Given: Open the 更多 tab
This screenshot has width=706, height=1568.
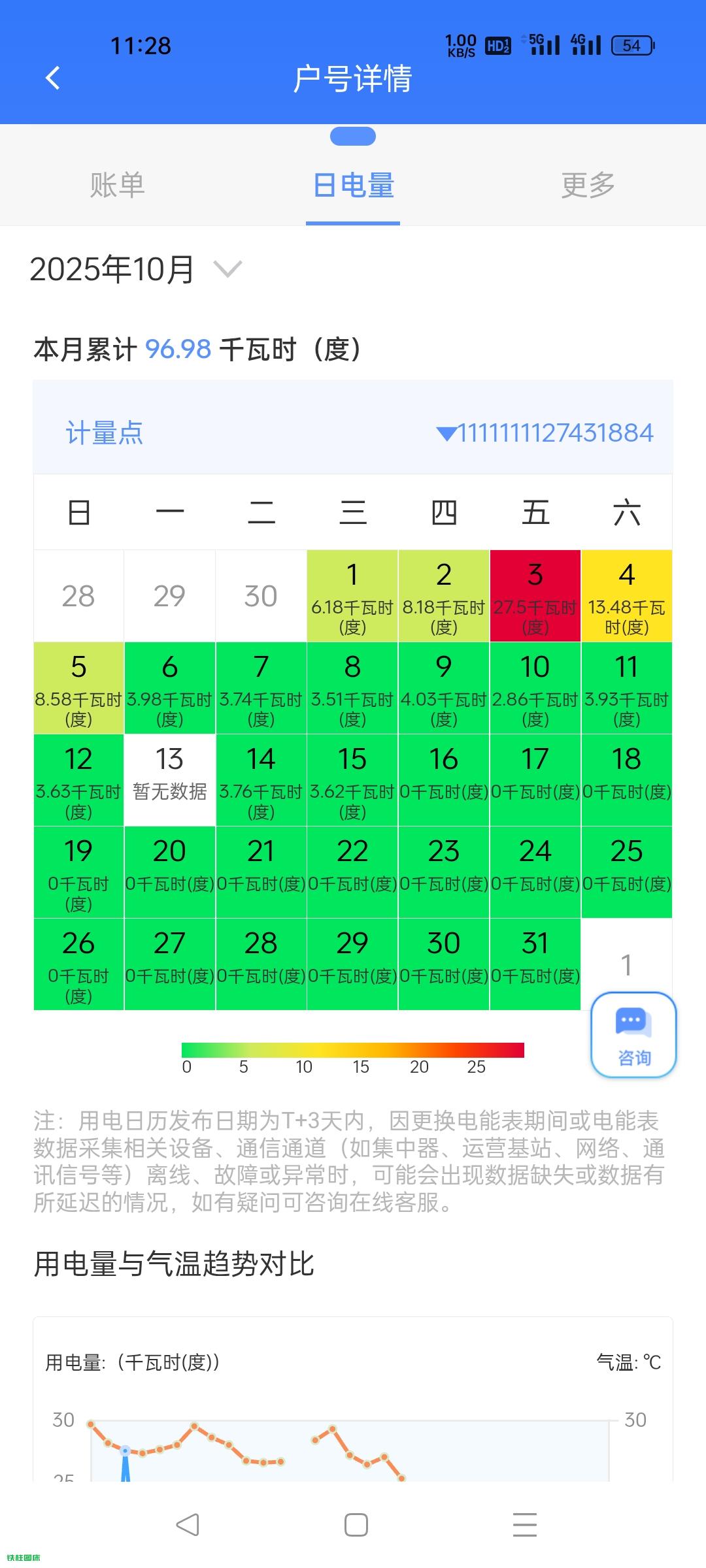Looking at the screenshot, I should tap(588, 185).
